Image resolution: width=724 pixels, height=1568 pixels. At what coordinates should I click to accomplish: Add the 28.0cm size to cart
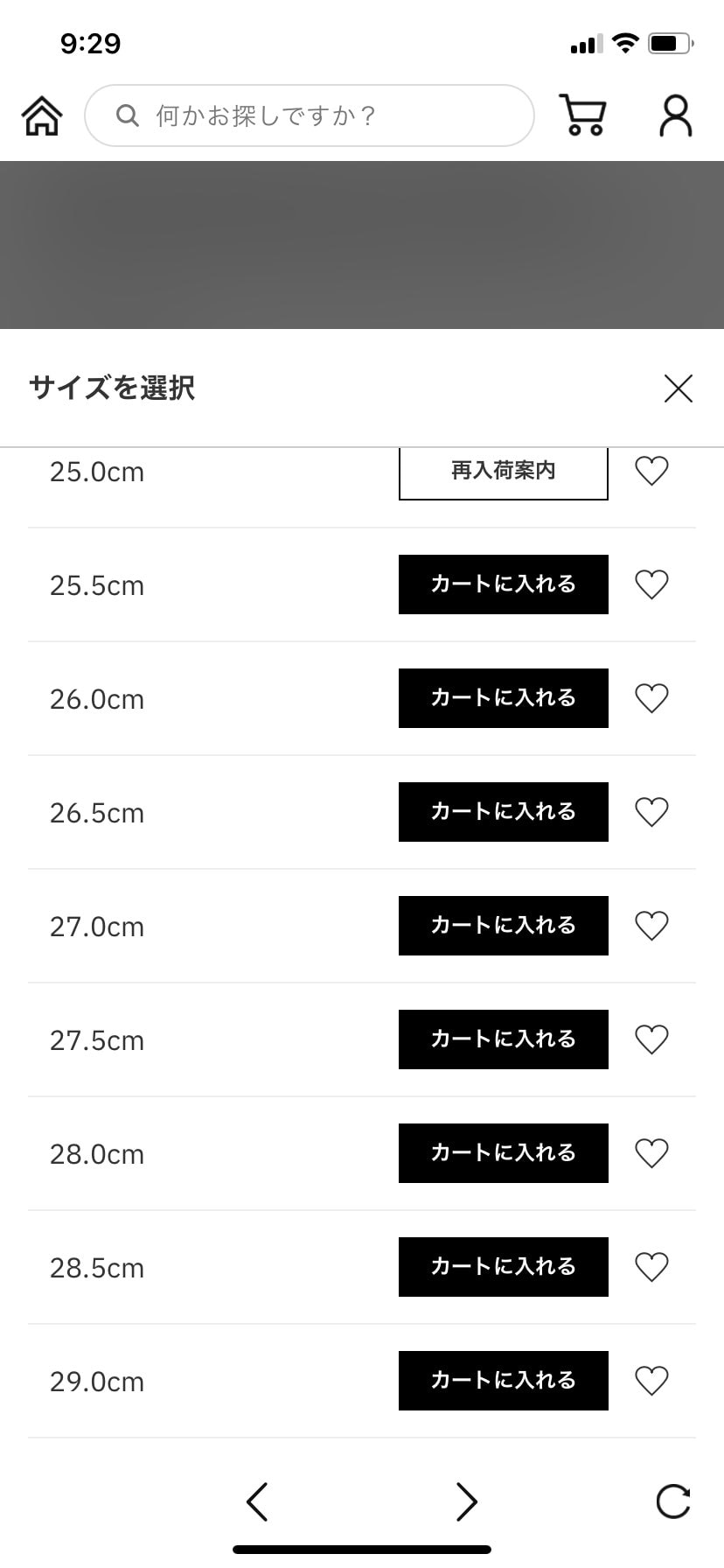click(x=503, y=1153)
